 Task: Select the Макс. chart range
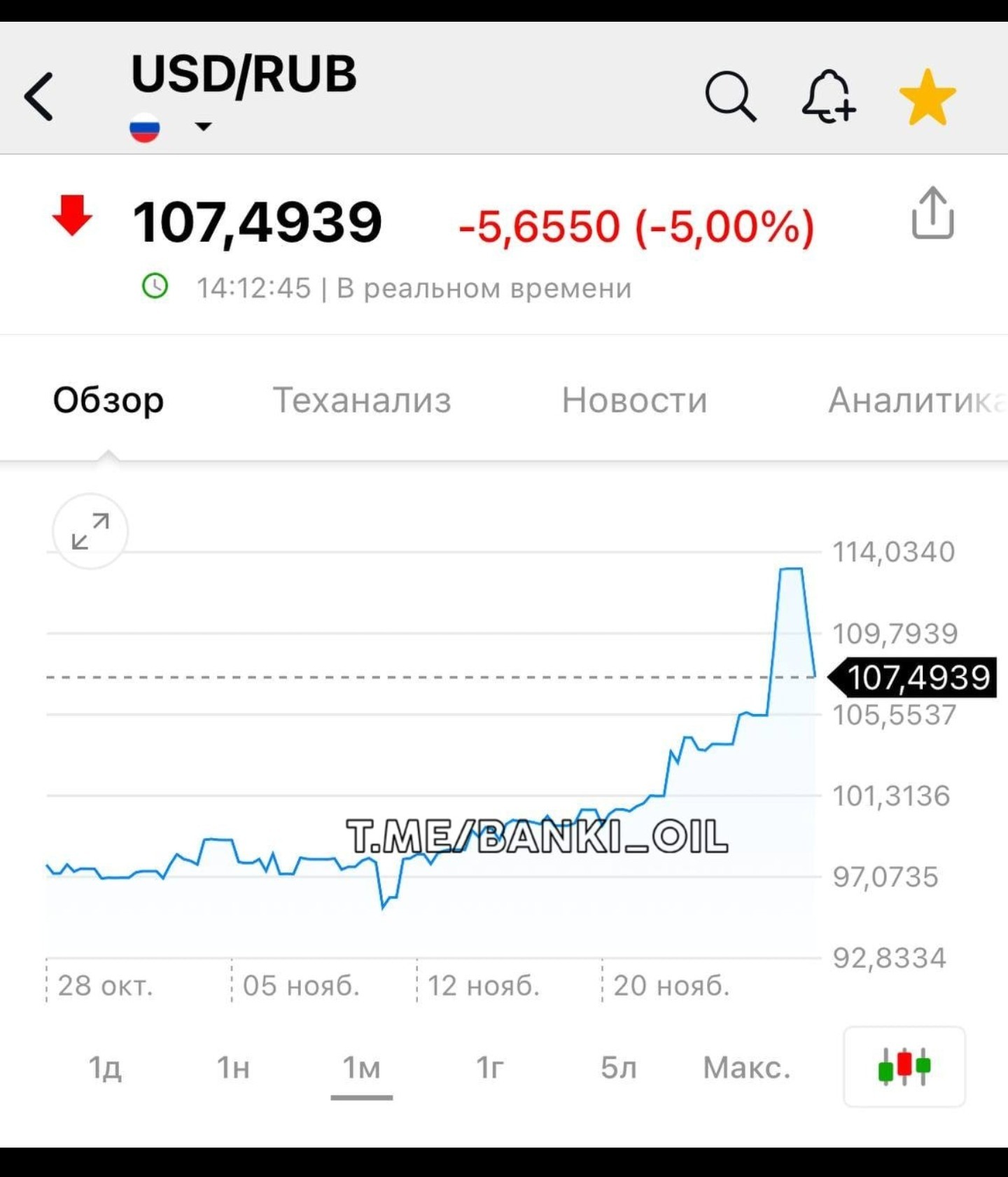[x=747, y=1068]
